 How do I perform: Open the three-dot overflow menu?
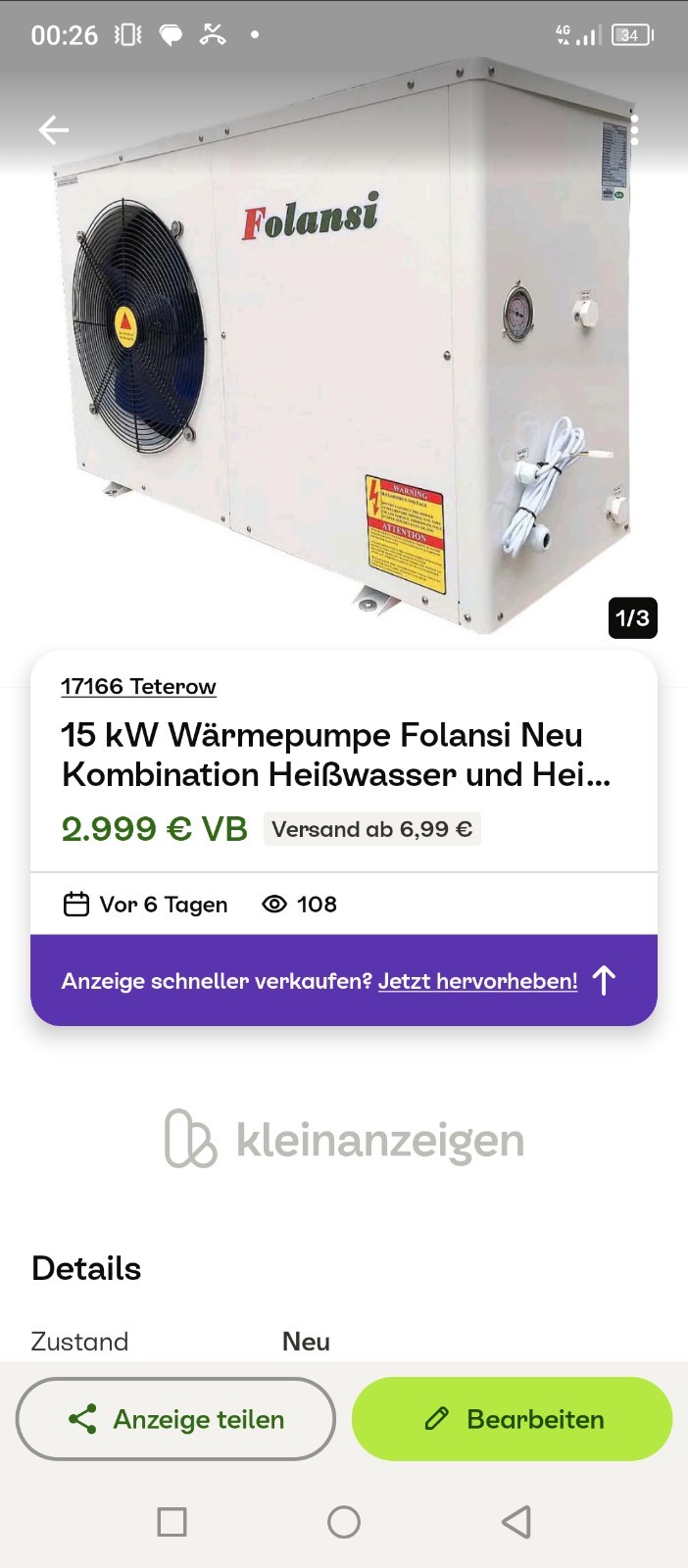(x=635, y=129)
